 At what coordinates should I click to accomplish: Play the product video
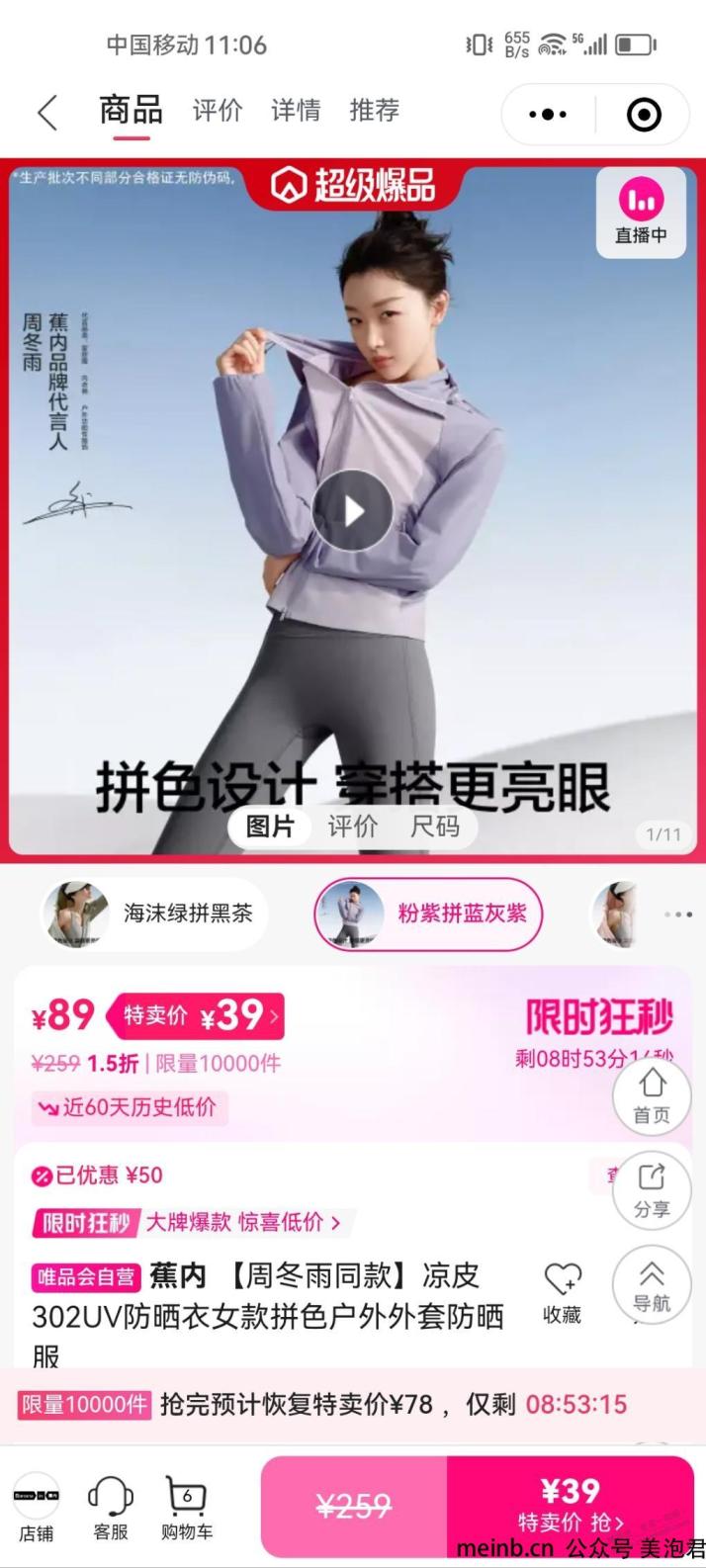click(x=353, y=510)
